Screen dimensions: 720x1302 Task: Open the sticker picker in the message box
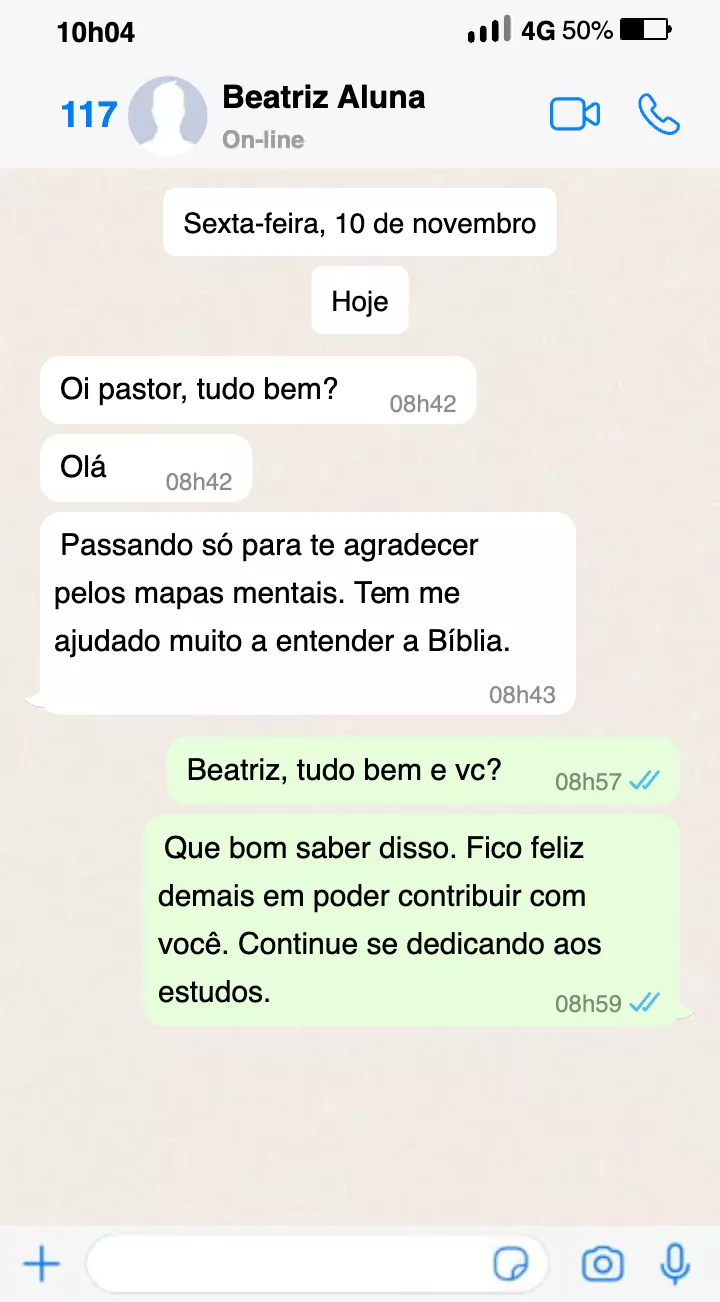(x=511, y=1265)
